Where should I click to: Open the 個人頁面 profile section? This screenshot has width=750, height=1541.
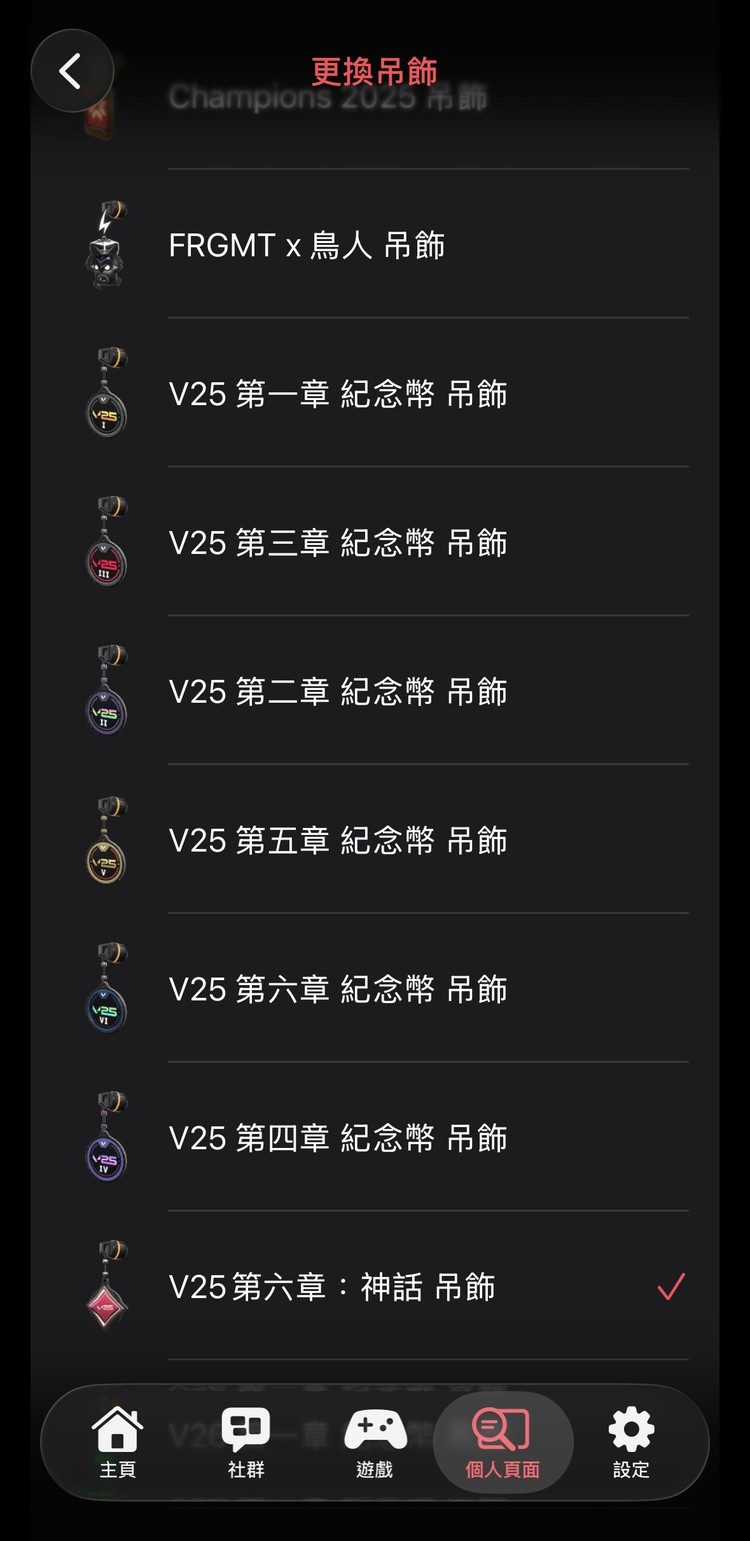(502, 1442)
